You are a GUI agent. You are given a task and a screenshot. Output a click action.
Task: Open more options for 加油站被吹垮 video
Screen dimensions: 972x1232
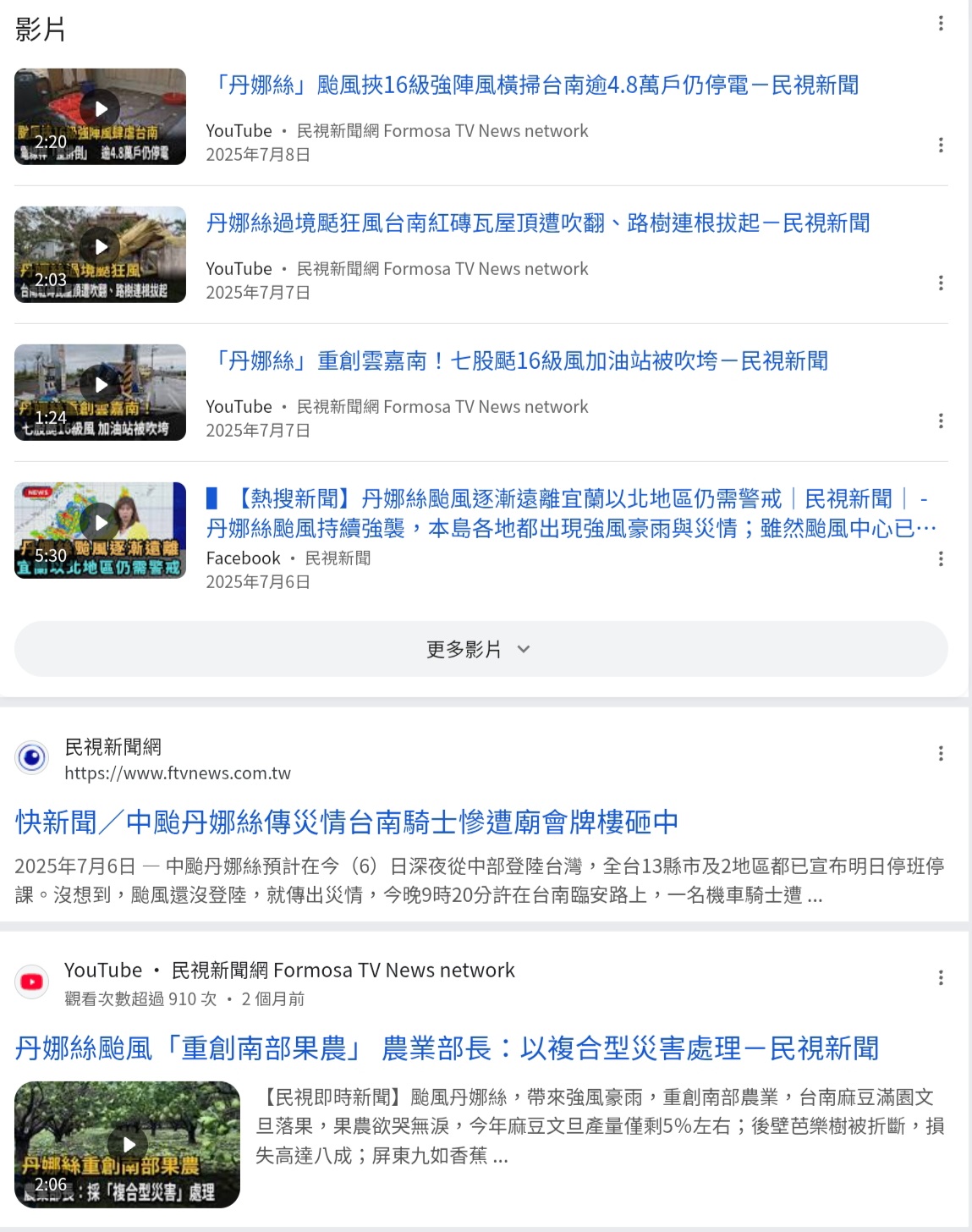(x=941, y=421)
